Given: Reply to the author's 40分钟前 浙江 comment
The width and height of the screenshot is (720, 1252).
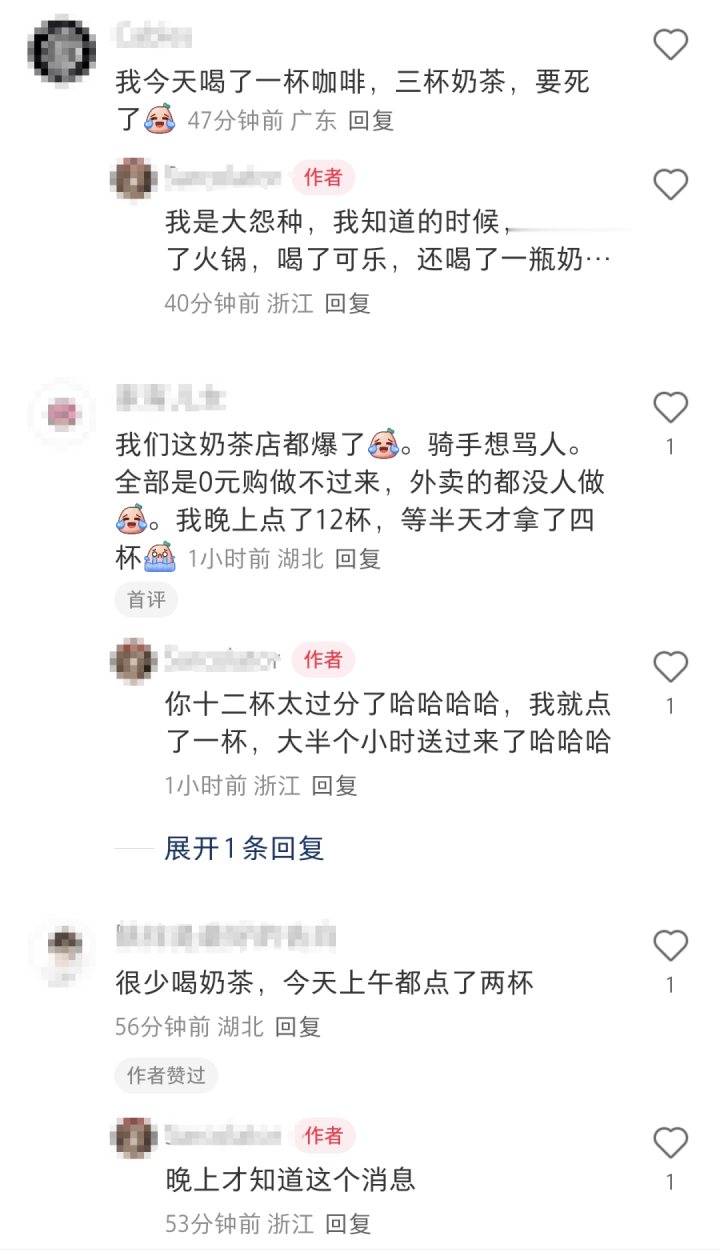Looking at the screenshot, I should tap(348, 304).
